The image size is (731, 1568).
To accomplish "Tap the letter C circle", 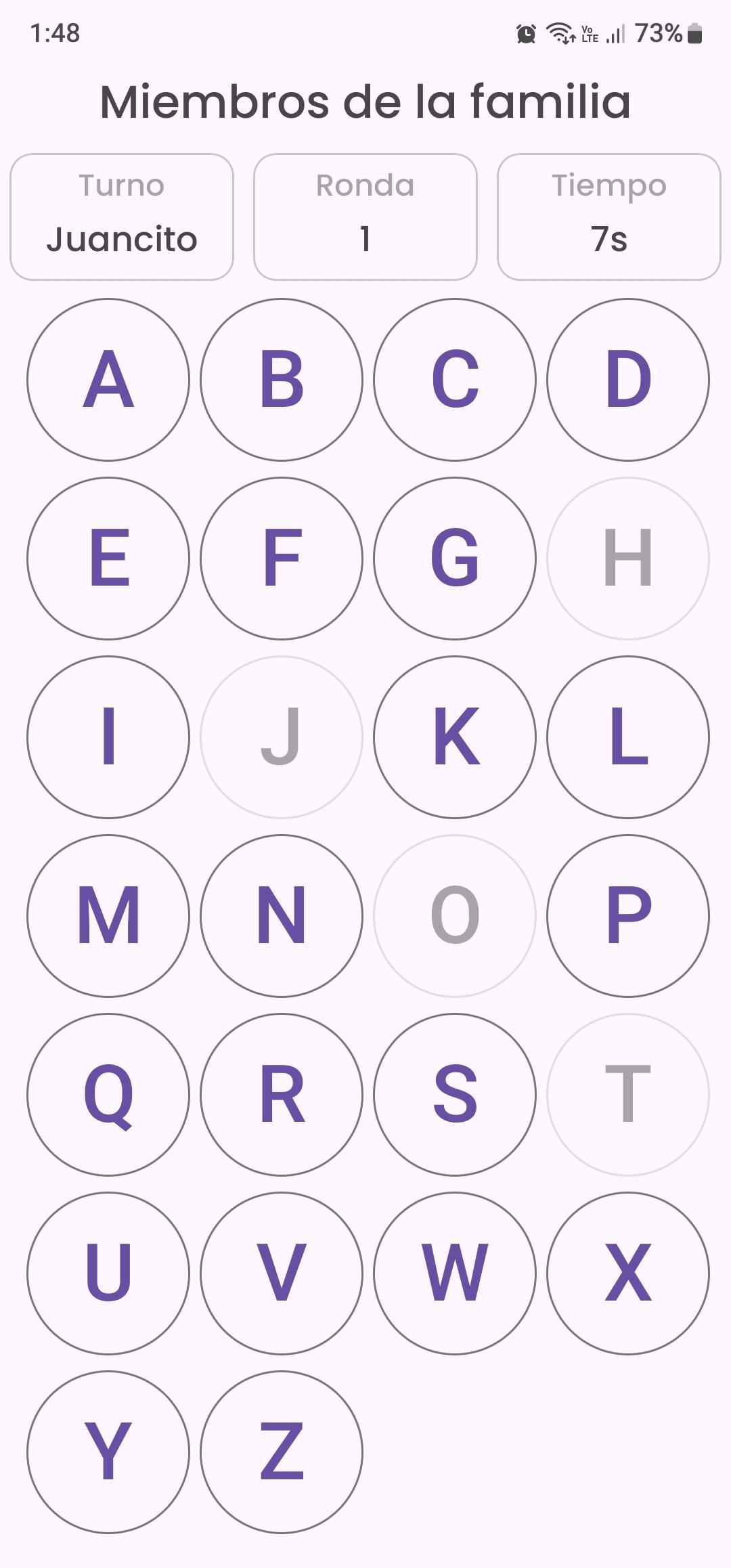I will [455, 380].
